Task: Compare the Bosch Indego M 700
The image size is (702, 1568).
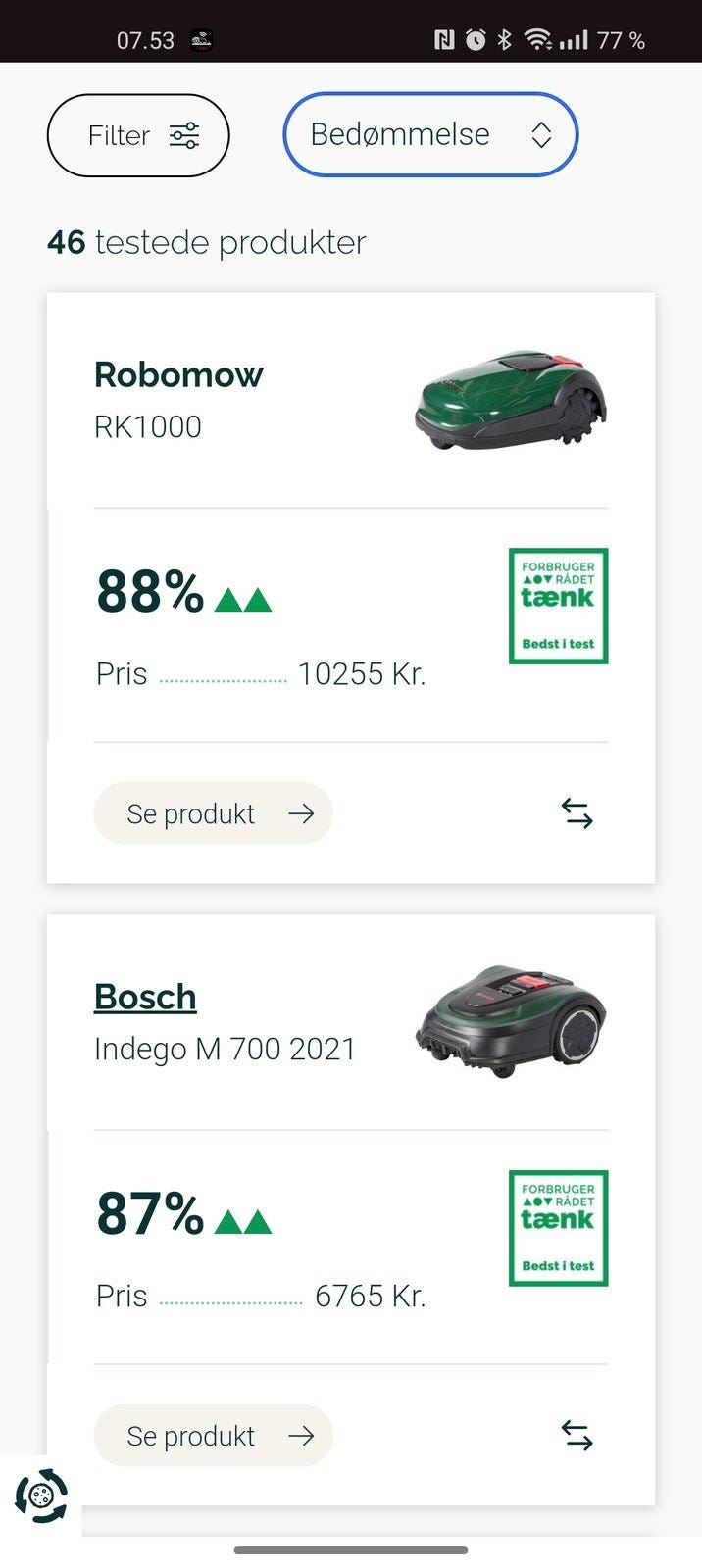Action: (x=577, y=1436)
